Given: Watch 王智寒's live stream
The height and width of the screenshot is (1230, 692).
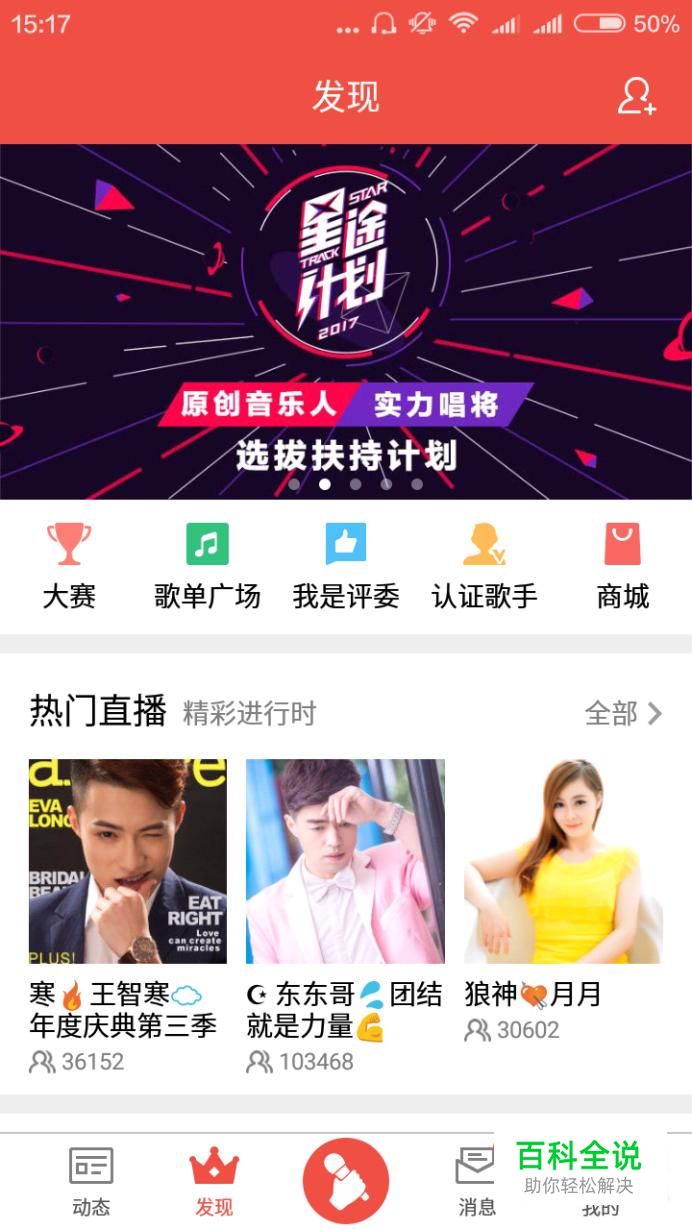Looking at the screenshot, I should [x=127, y=862].
